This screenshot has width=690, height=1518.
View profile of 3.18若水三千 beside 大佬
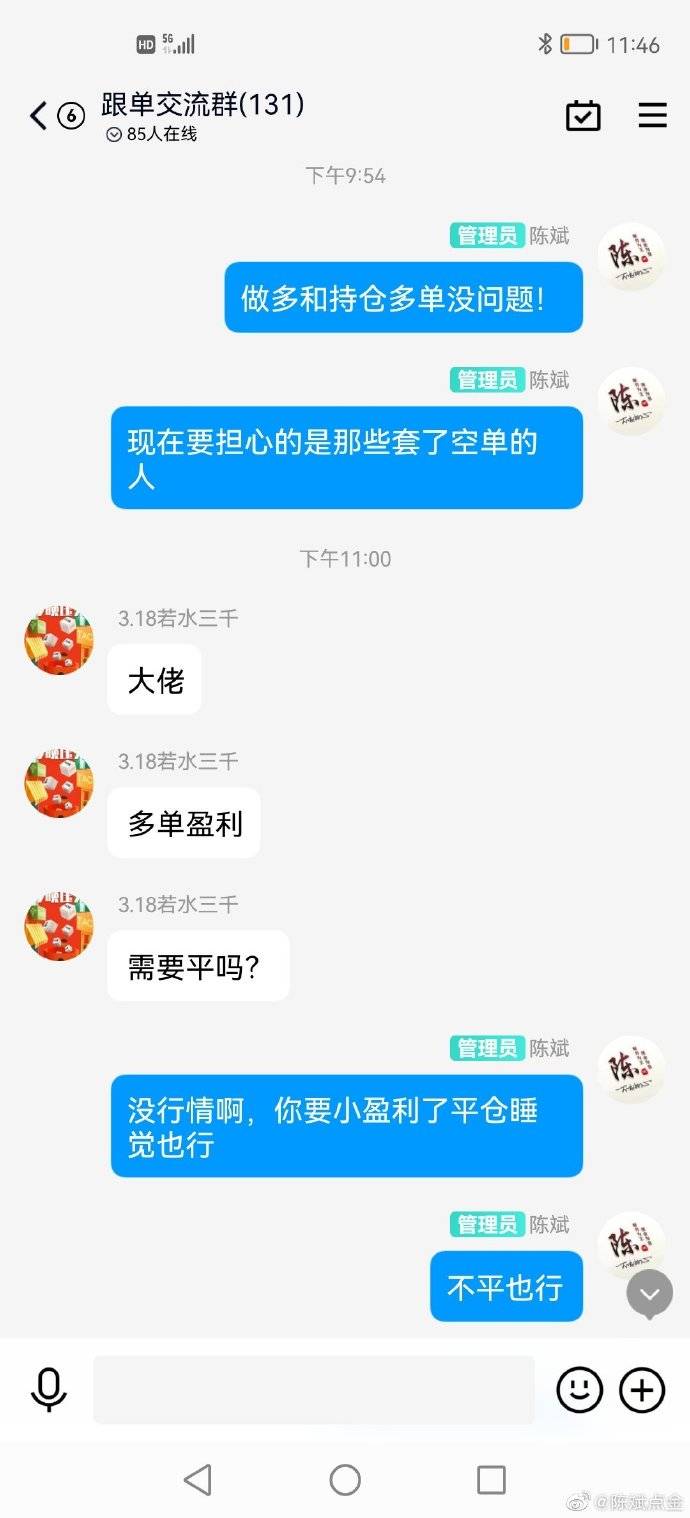pyautogui.click(x=59, y=639)
